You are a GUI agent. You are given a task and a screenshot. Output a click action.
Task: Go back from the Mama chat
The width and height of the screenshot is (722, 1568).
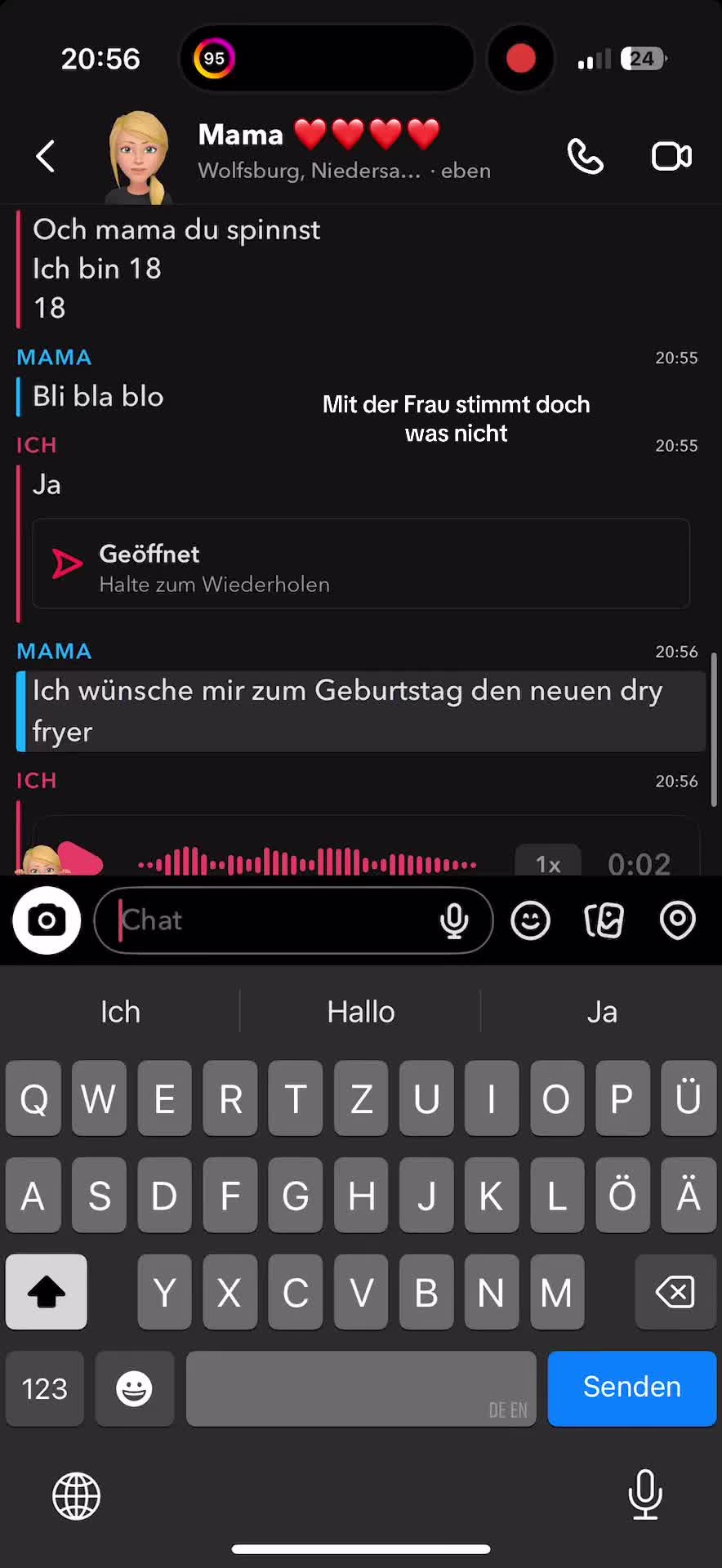coord(46,156)
